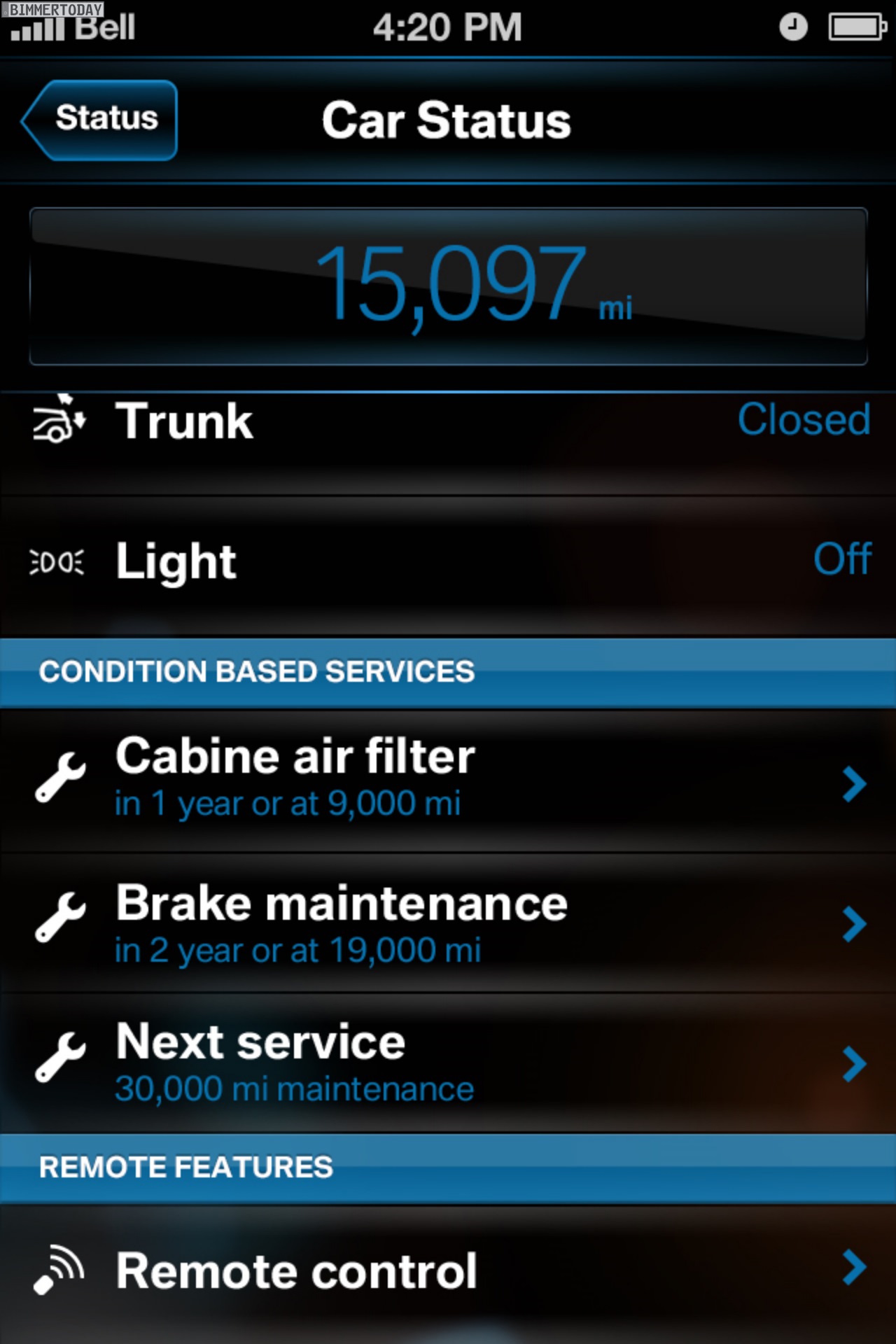Open Brake maintenance service details
Viewport: 896px width, 1344px height.
[x=448, y=923]
